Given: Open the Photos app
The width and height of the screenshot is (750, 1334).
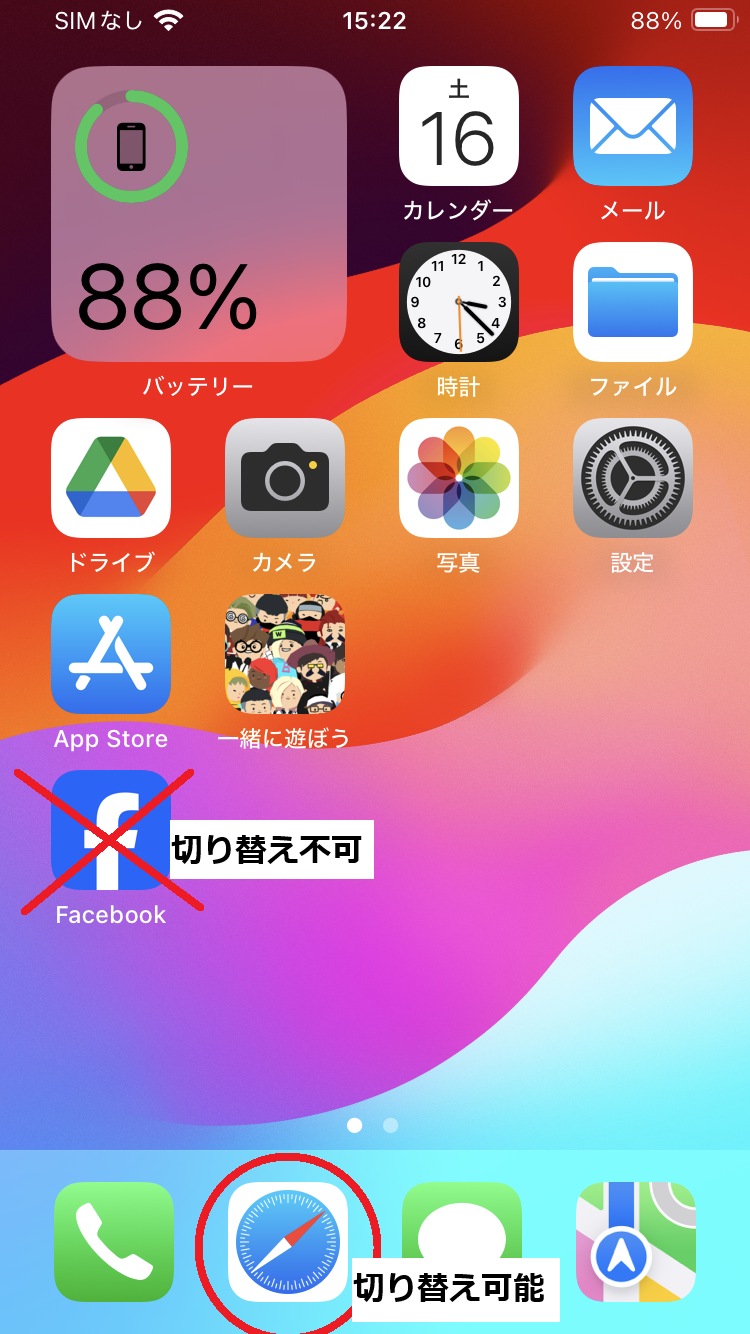Looking at the screenshot, I should [458, 478].
